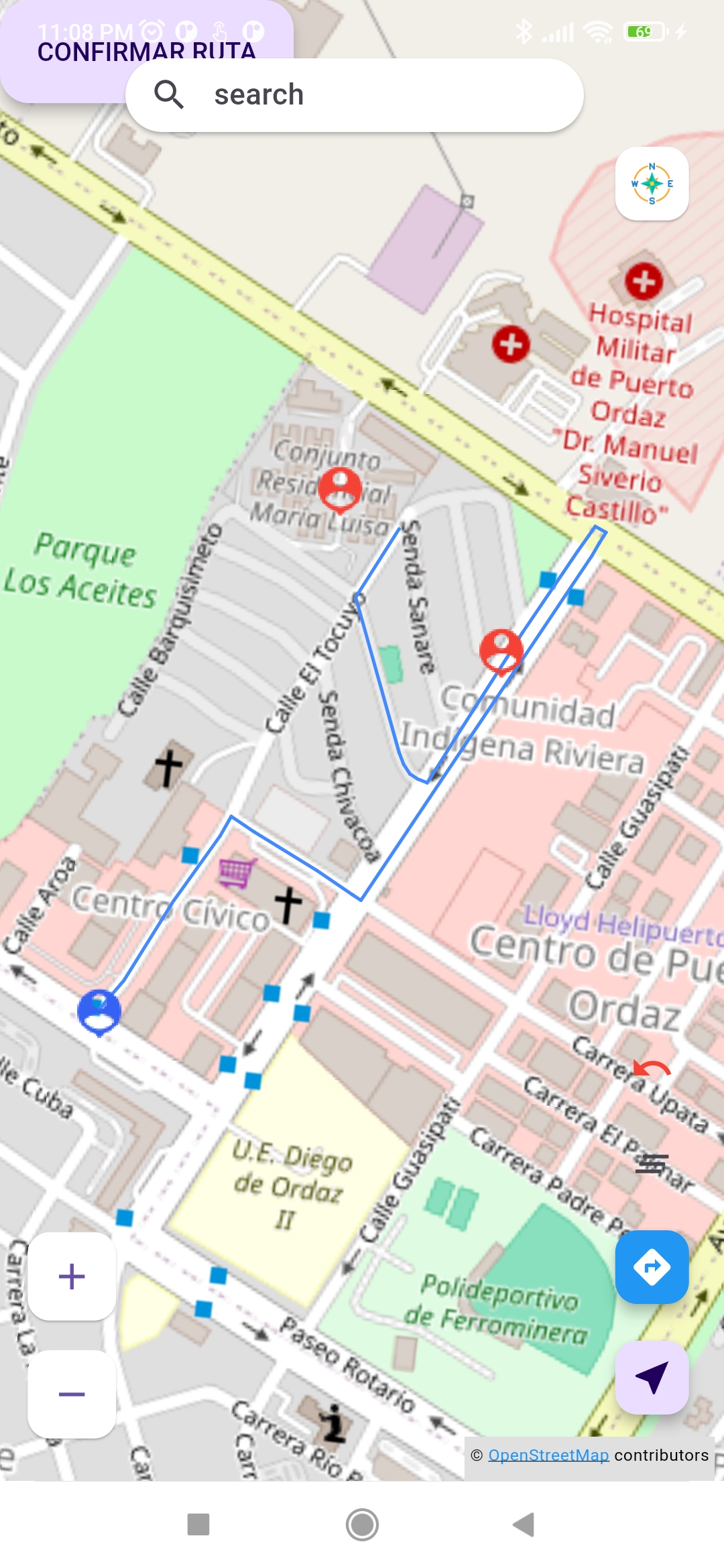Select the blue person marker on the map
This screenshot has width=724, height=1568.
tap(99, 1012)
